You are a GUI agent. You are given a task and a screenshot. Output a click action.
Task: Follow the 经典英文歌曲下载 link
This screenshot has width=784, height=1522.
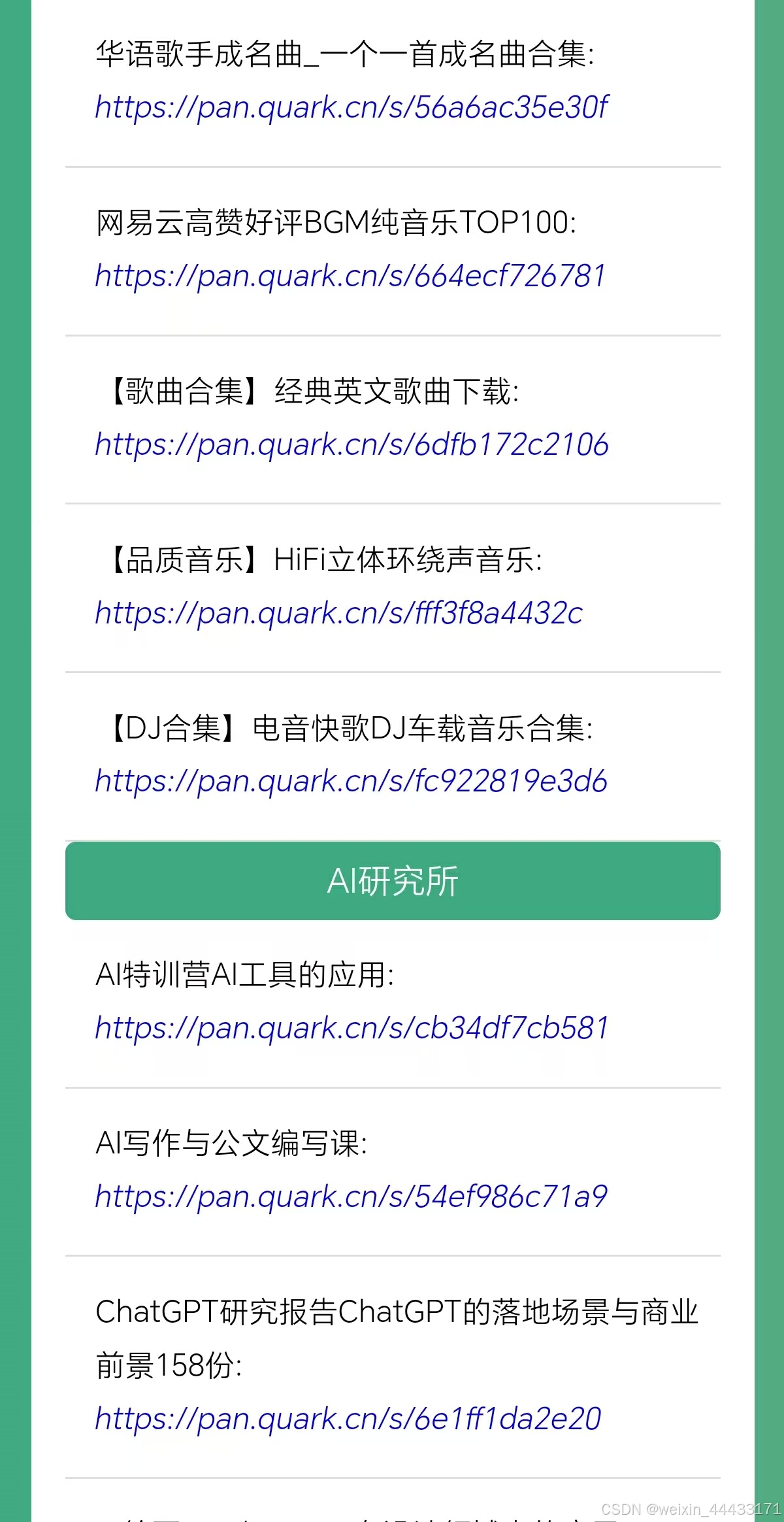351,445
